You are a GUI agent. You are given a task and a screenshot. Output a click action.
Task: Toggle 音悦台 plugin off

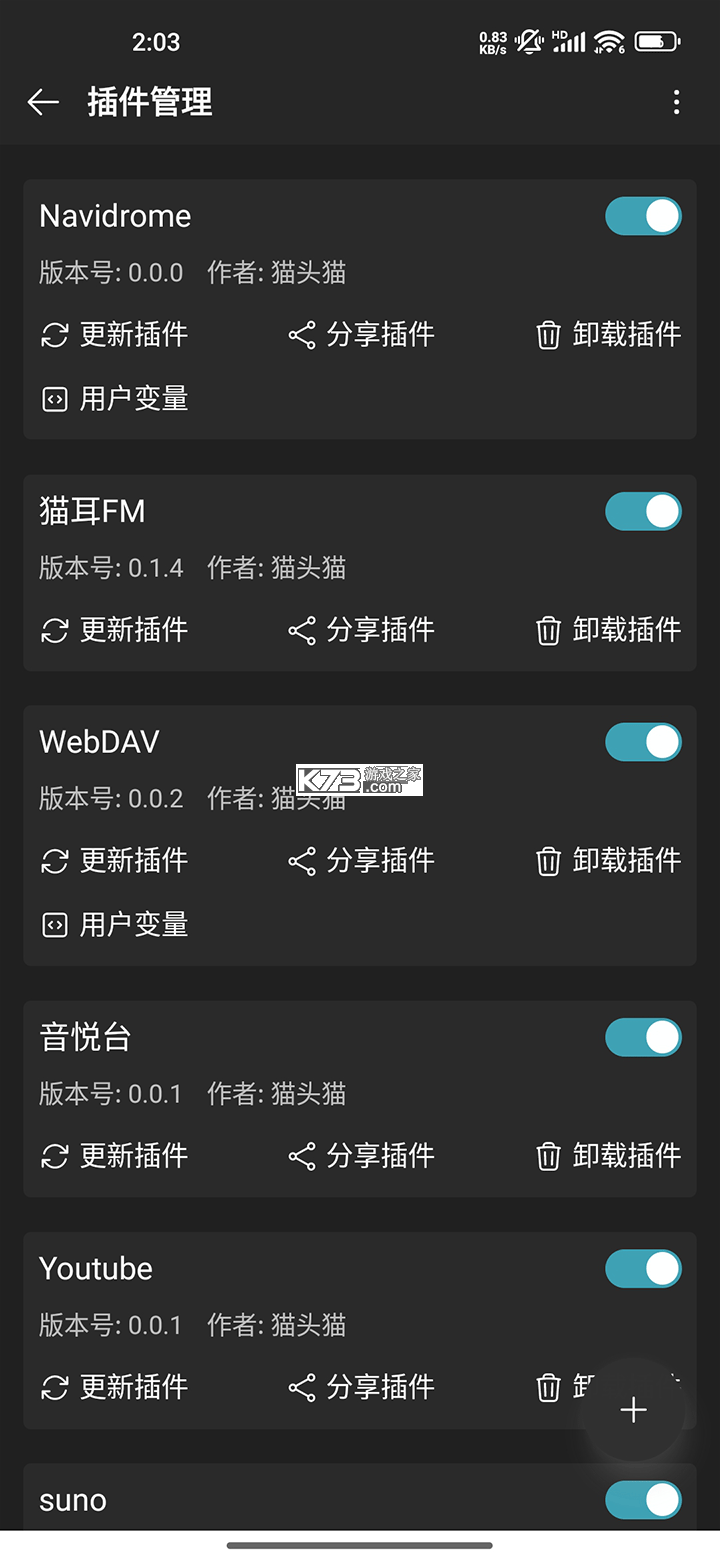pyautogui.click(x=643, y=1037)
